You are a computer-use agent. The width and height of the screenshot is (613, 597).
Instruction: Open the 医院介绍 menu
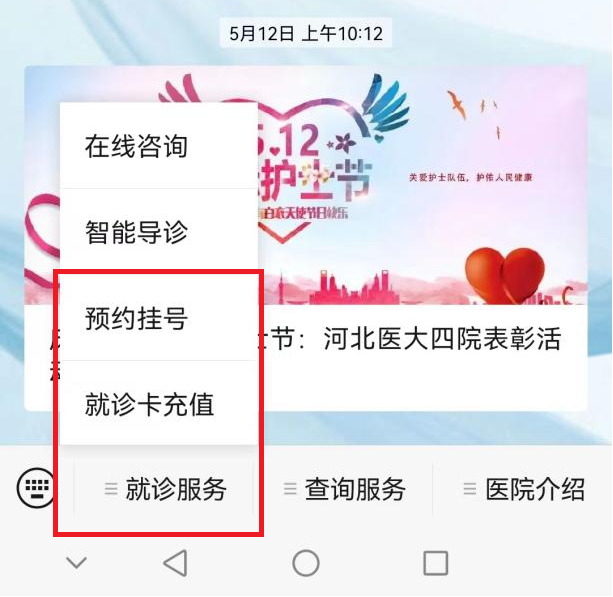point(524,489)
